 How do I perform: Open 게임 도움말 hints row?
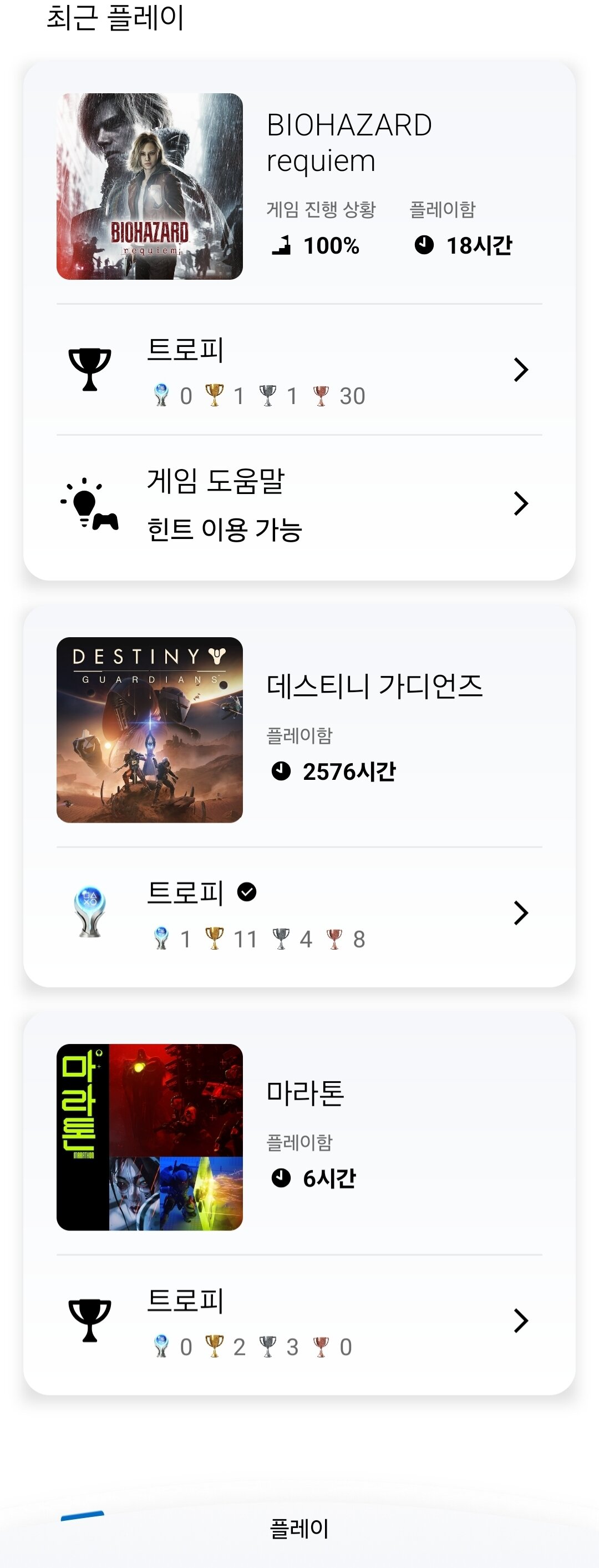tap(298, 504)
